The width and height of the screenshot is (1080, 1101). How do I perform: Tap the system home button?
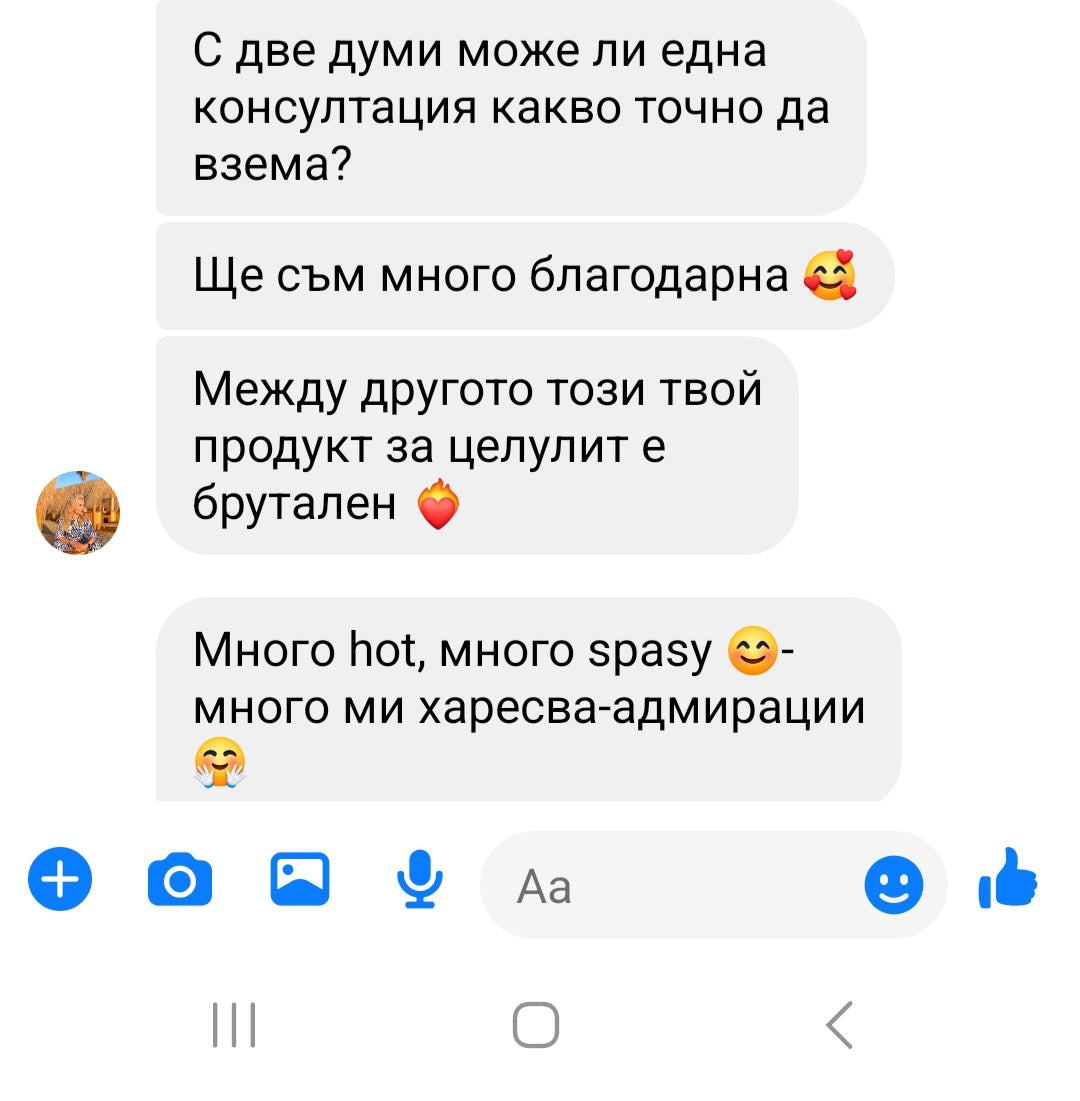536,1025
